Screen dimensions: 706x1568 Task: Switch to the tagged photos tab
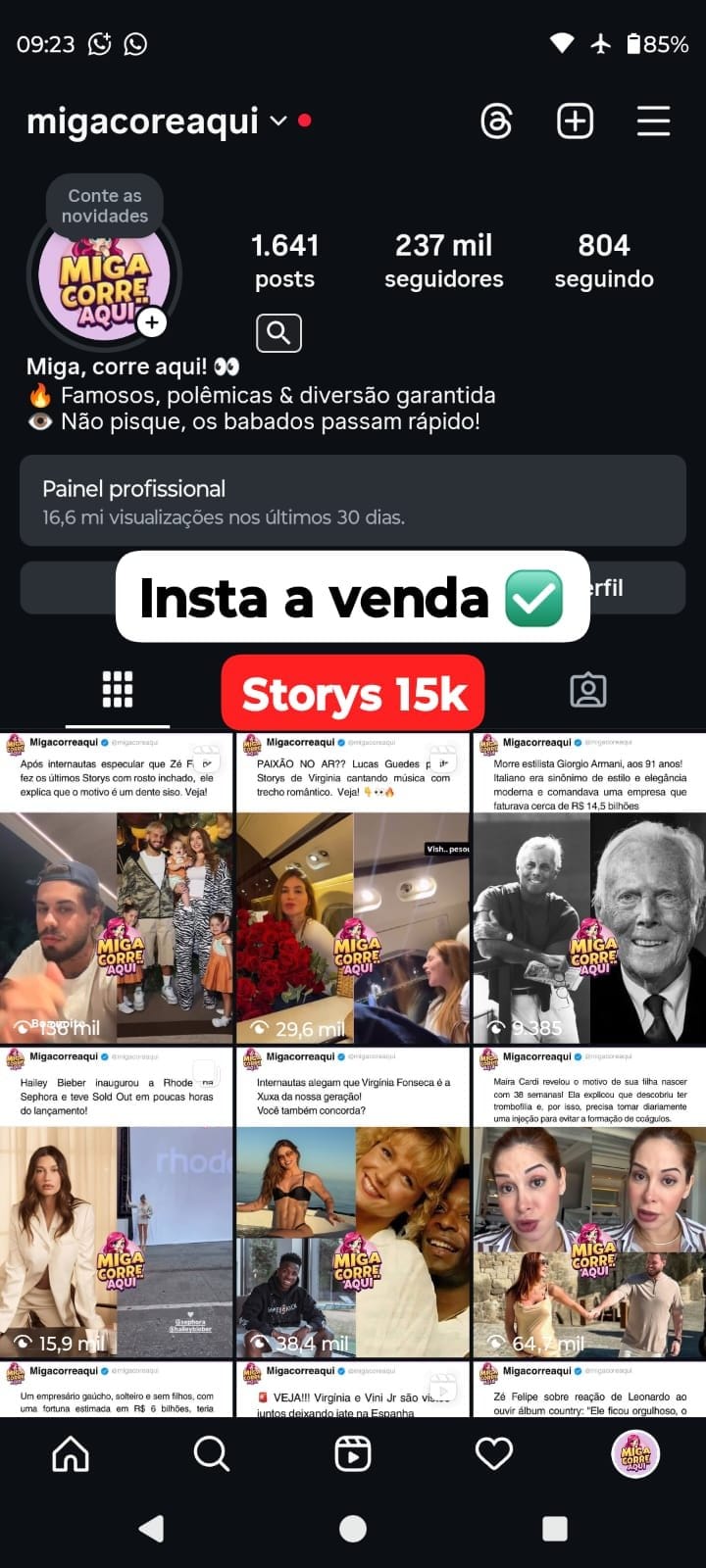pos(588,690)
